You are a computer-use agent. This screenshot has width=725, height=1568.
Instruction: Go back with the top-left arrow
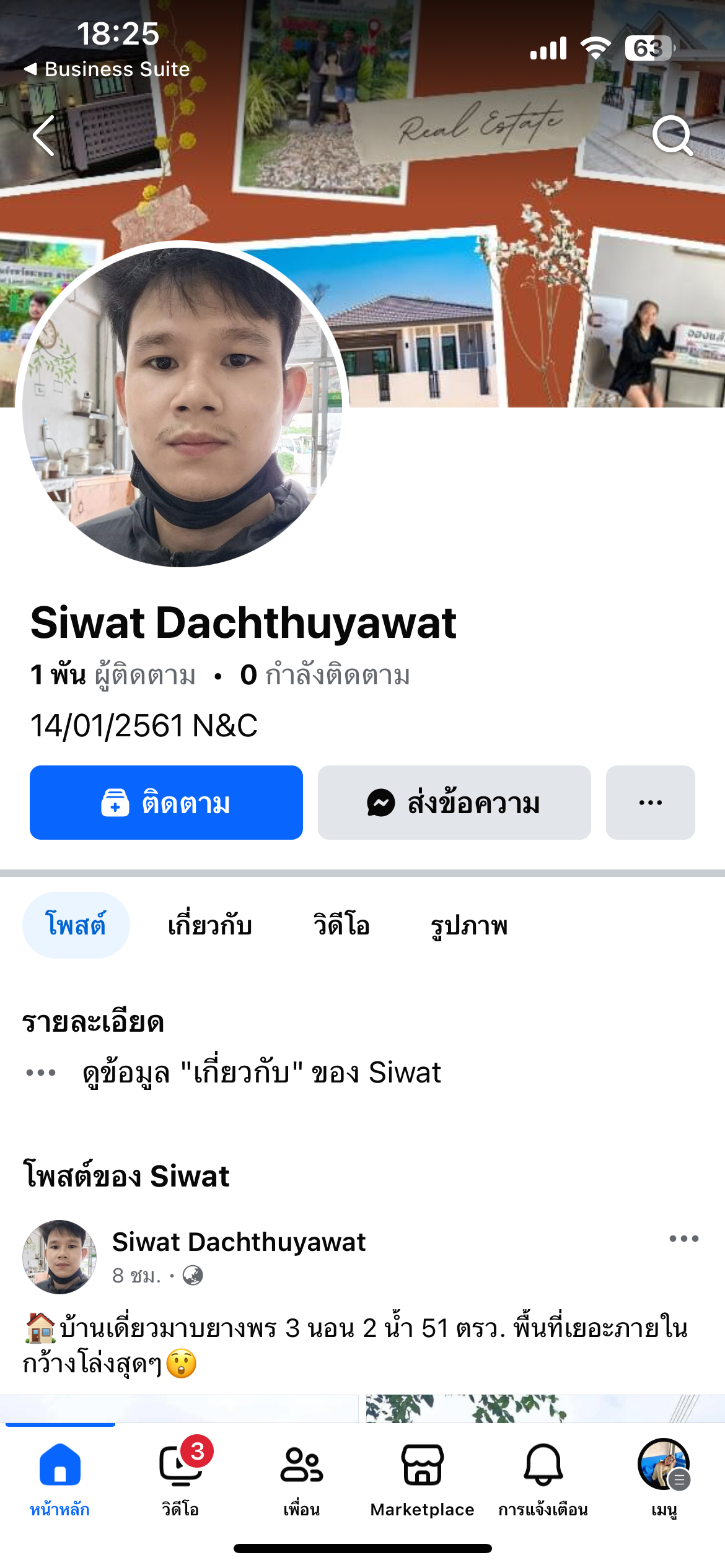45,135
